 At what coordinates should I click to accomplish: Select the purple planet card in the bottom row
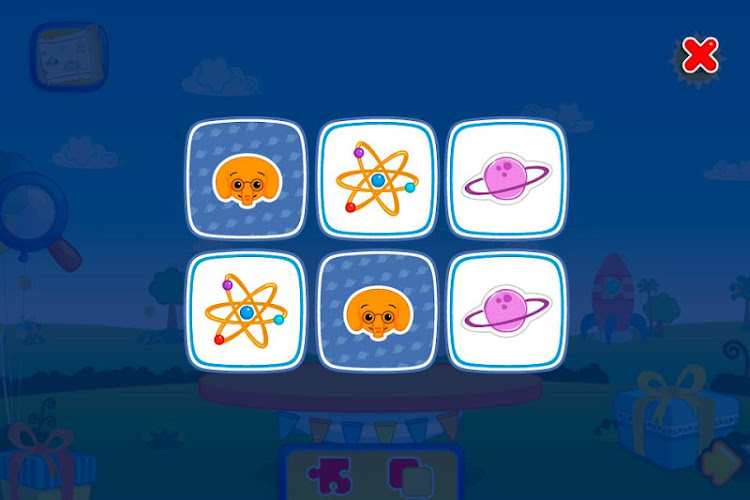(507, 310)
